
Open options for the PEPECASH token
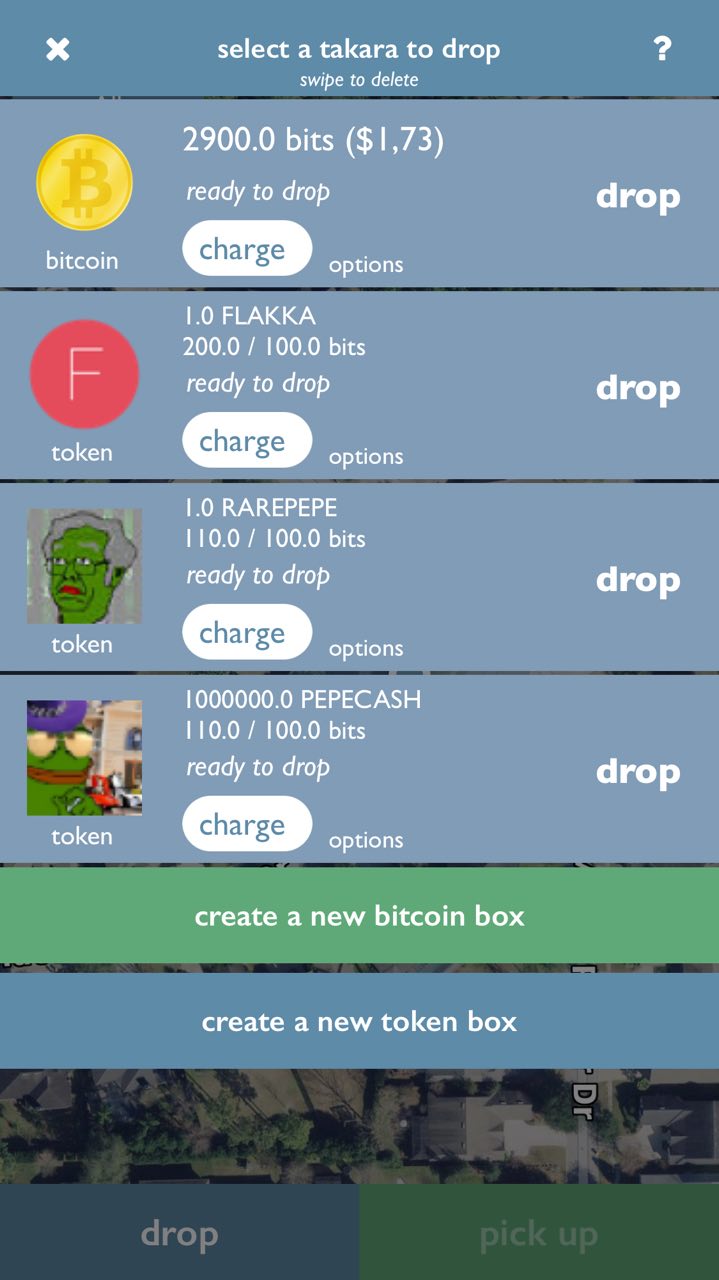366,841
